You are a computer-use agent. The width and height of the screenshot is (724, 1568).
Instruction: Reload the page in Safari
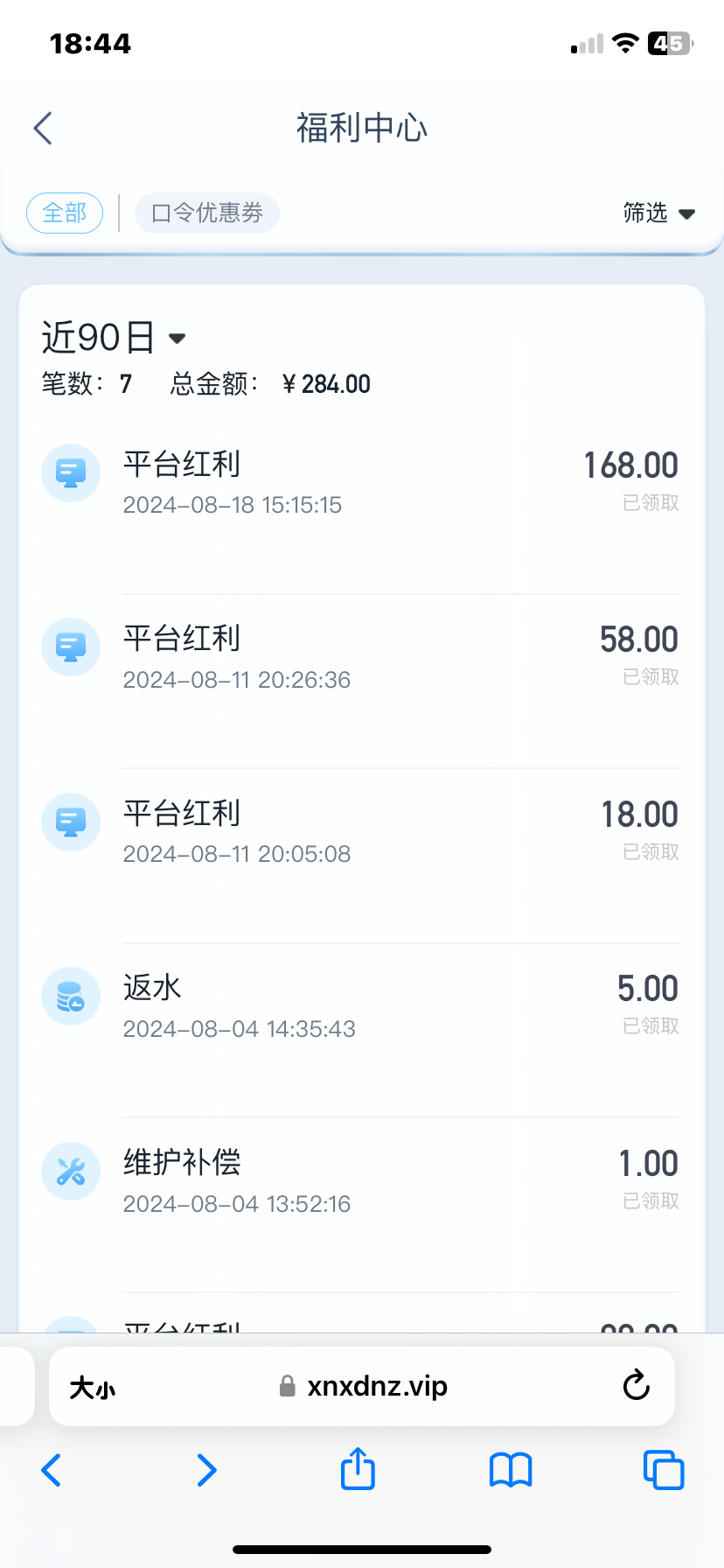click(636, 1386)
